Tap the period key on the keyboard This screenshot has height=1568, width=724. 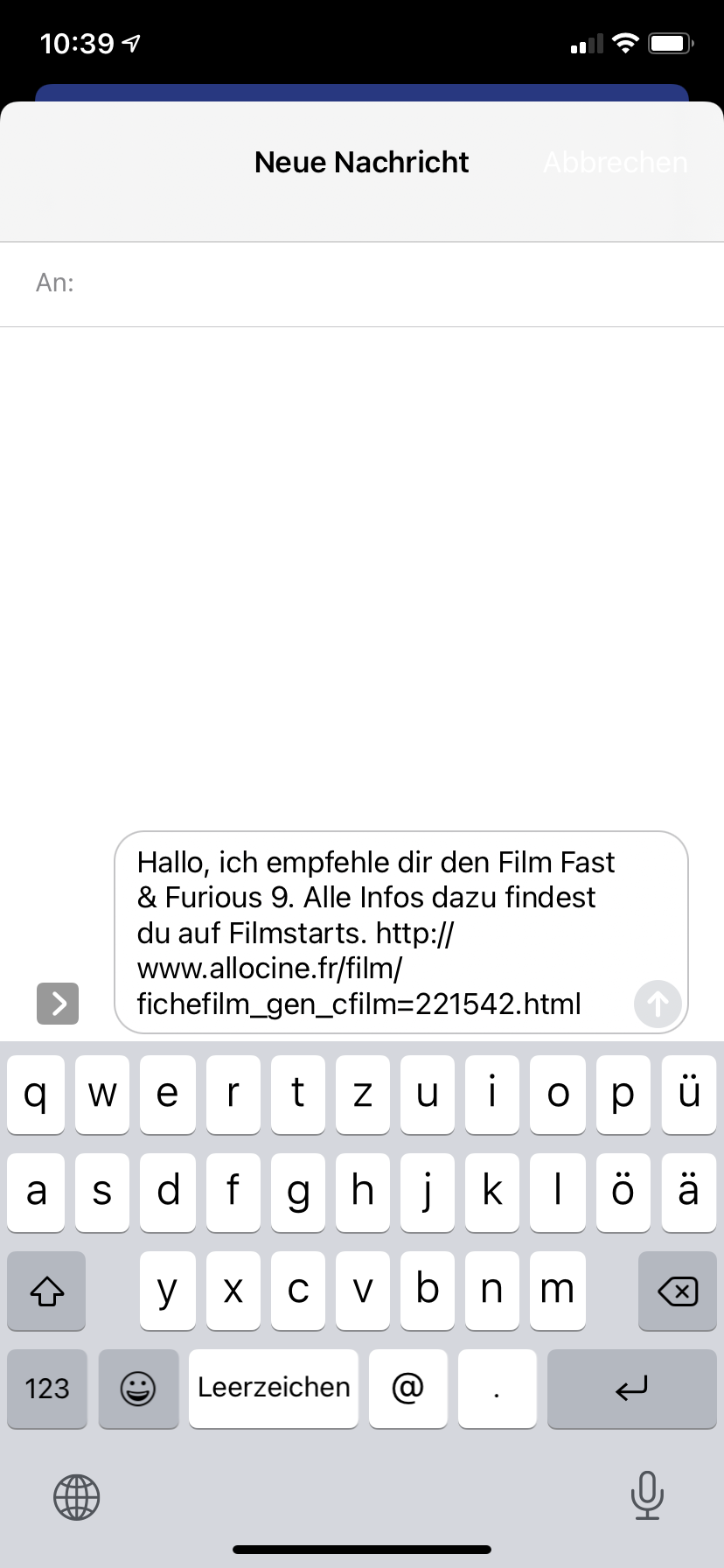[x=497, y=1389]
